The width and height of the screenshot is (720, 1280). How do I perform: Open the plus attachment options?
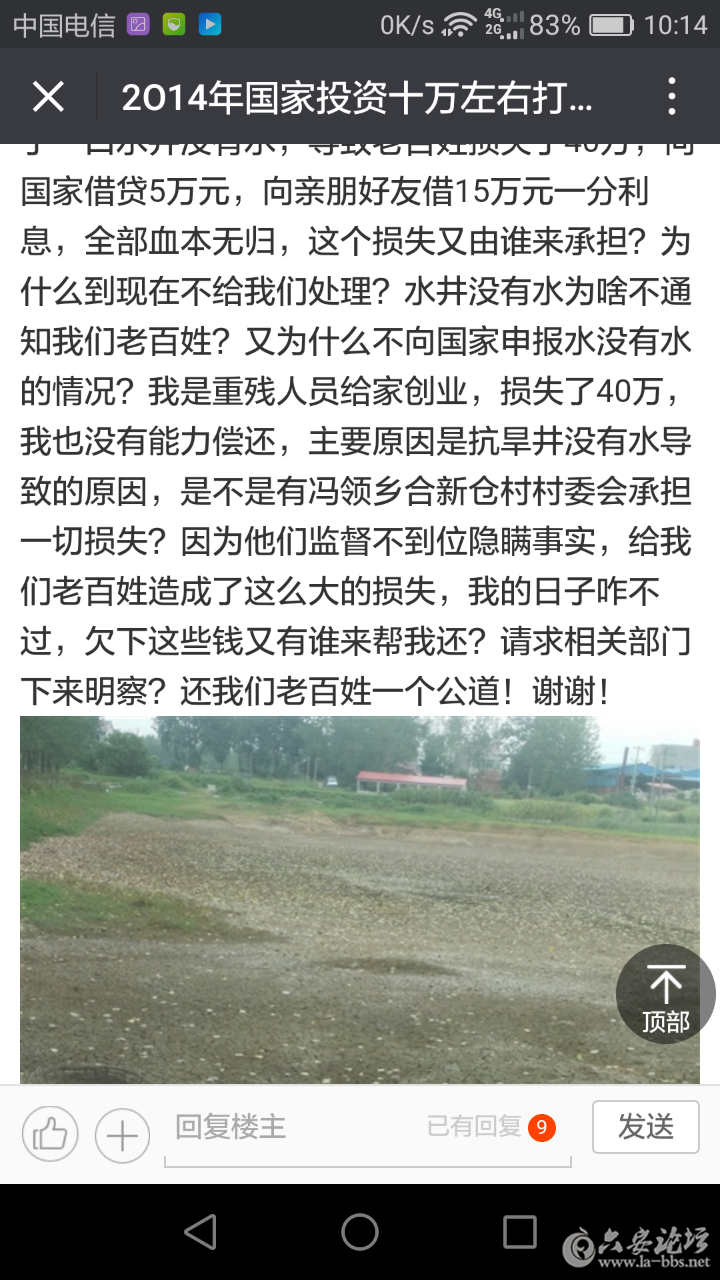tap(122, 1136)
